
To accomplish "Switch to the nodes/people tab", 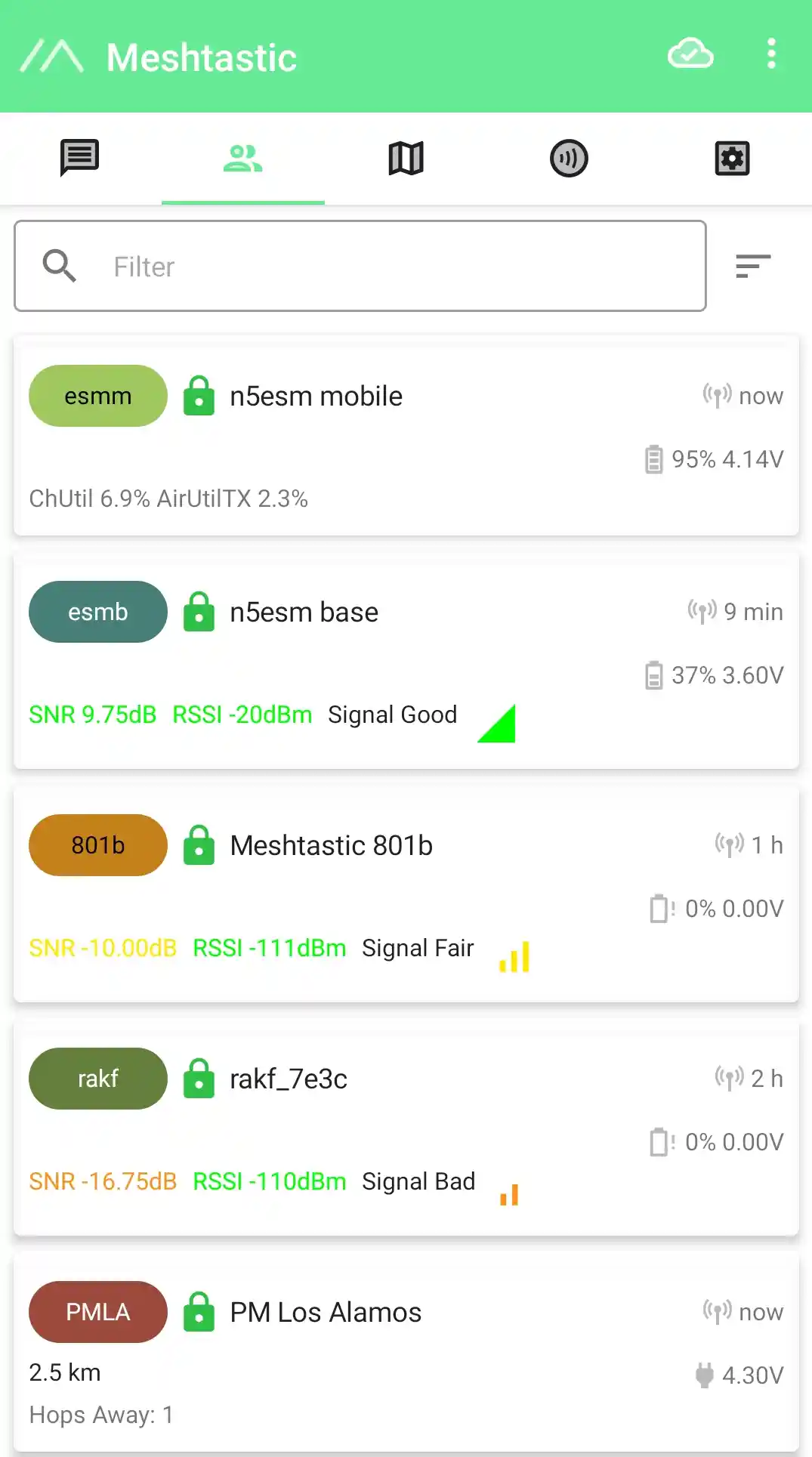I will pos(243,158).
